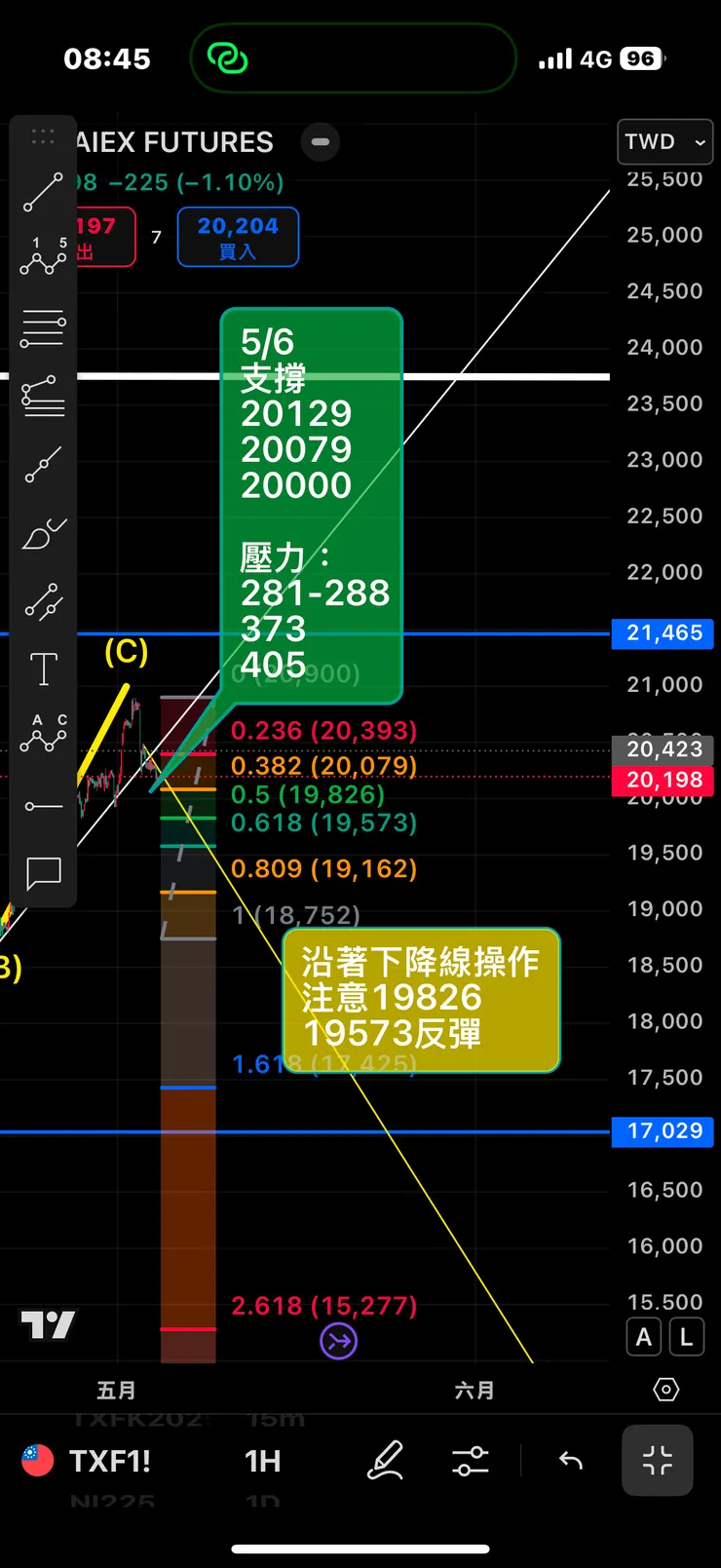Viewport: 721px width, 1568px height.
Task: Select the trend line drawing tool
Action: 43,192
